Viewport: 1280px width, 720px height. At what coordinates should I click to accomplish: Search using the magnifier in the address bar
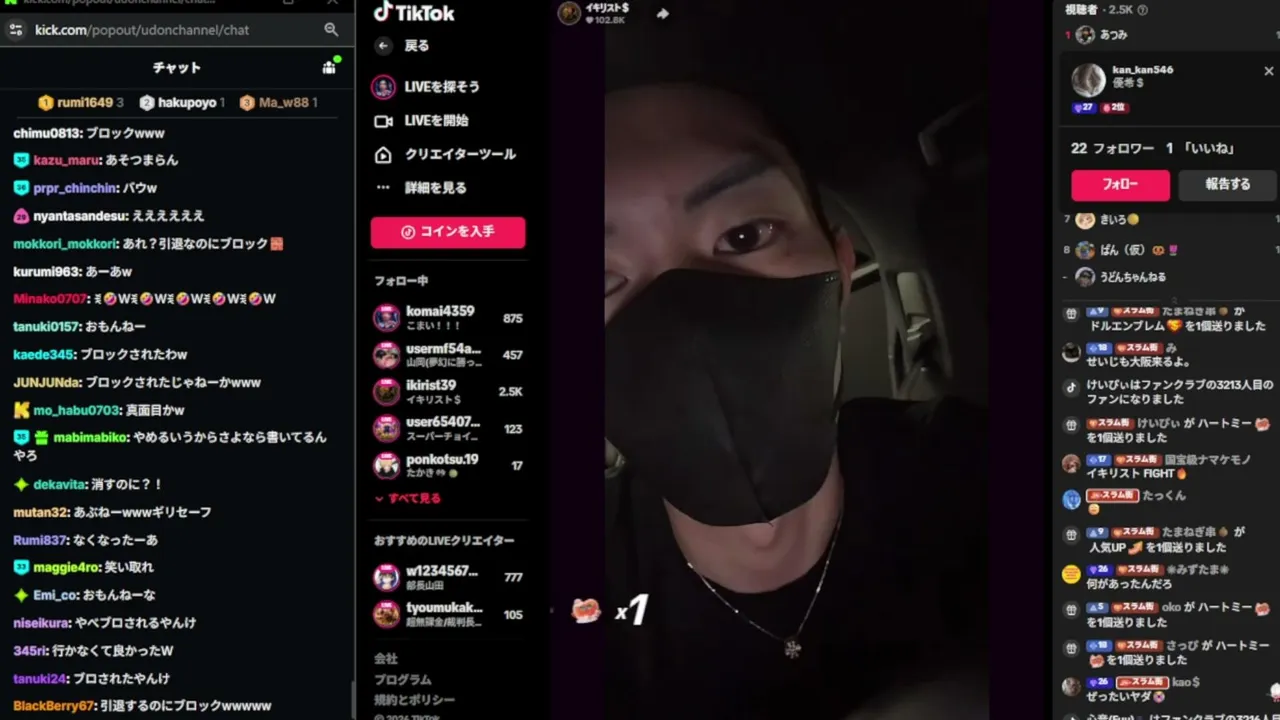pyautogui.click(x=331, y=30)
